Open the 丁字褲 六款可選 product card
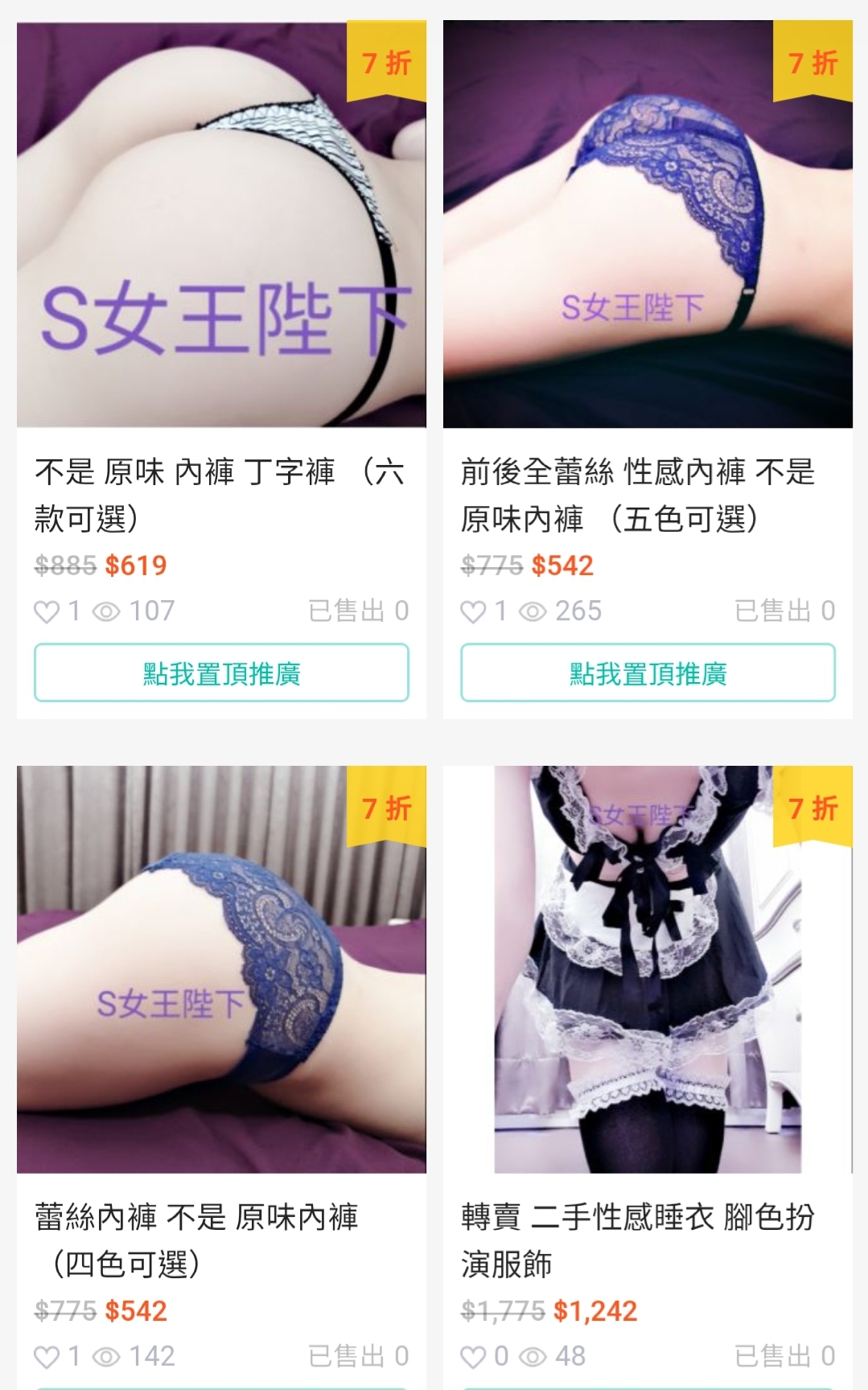 (221, 494)
